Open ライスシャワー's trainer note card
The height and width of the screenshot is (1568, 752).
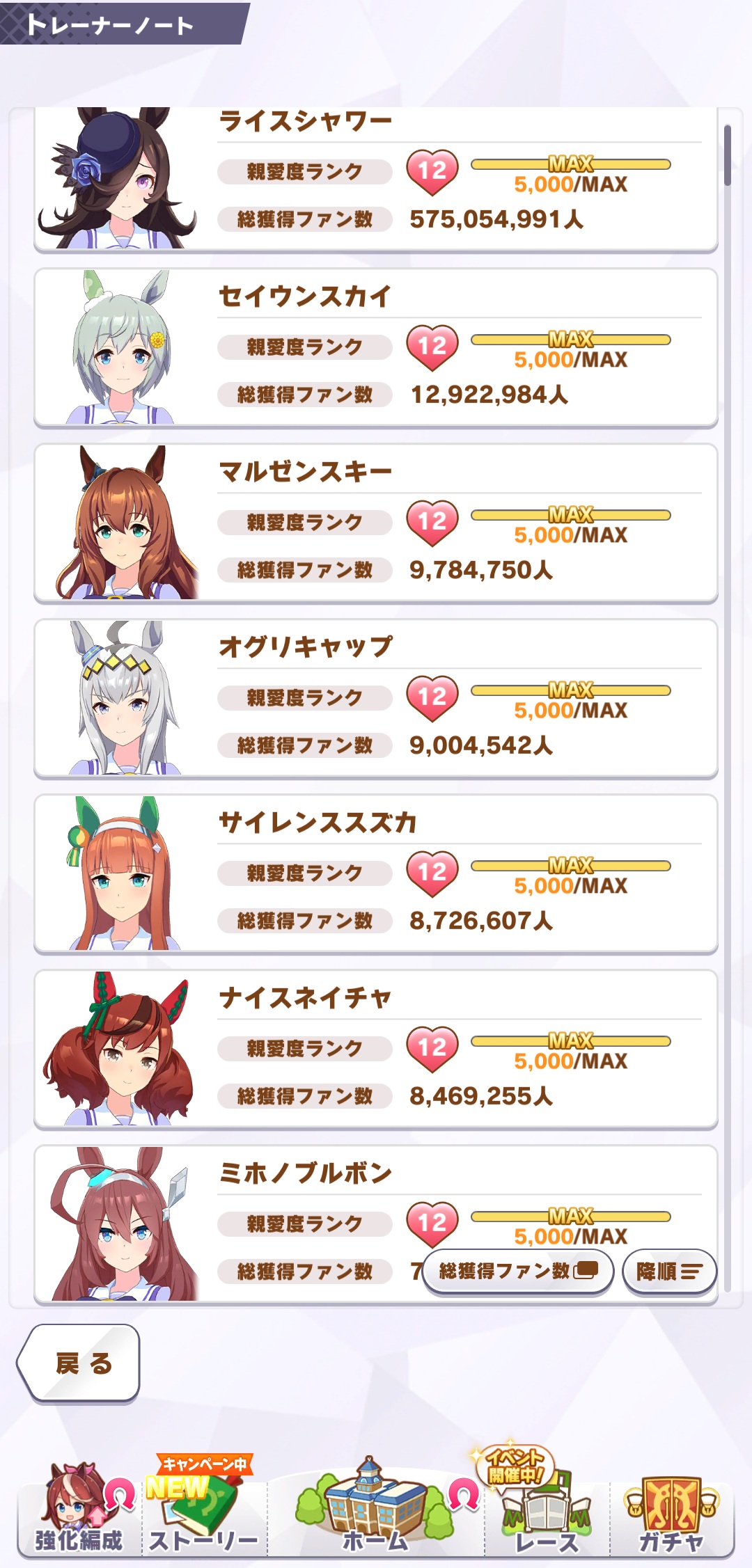coord(376,180)
